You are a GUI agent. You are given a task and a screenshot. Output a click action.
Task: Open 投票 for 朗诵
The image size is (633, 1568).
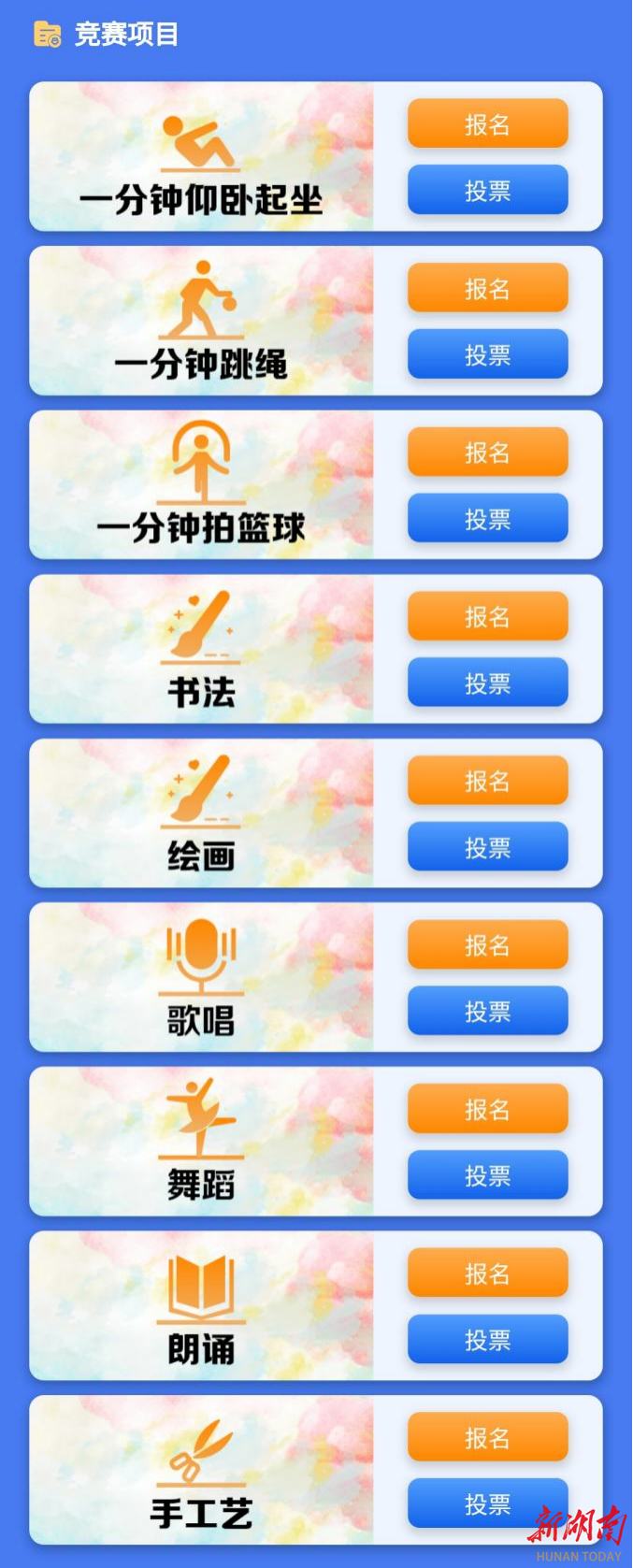point(487,1339)
